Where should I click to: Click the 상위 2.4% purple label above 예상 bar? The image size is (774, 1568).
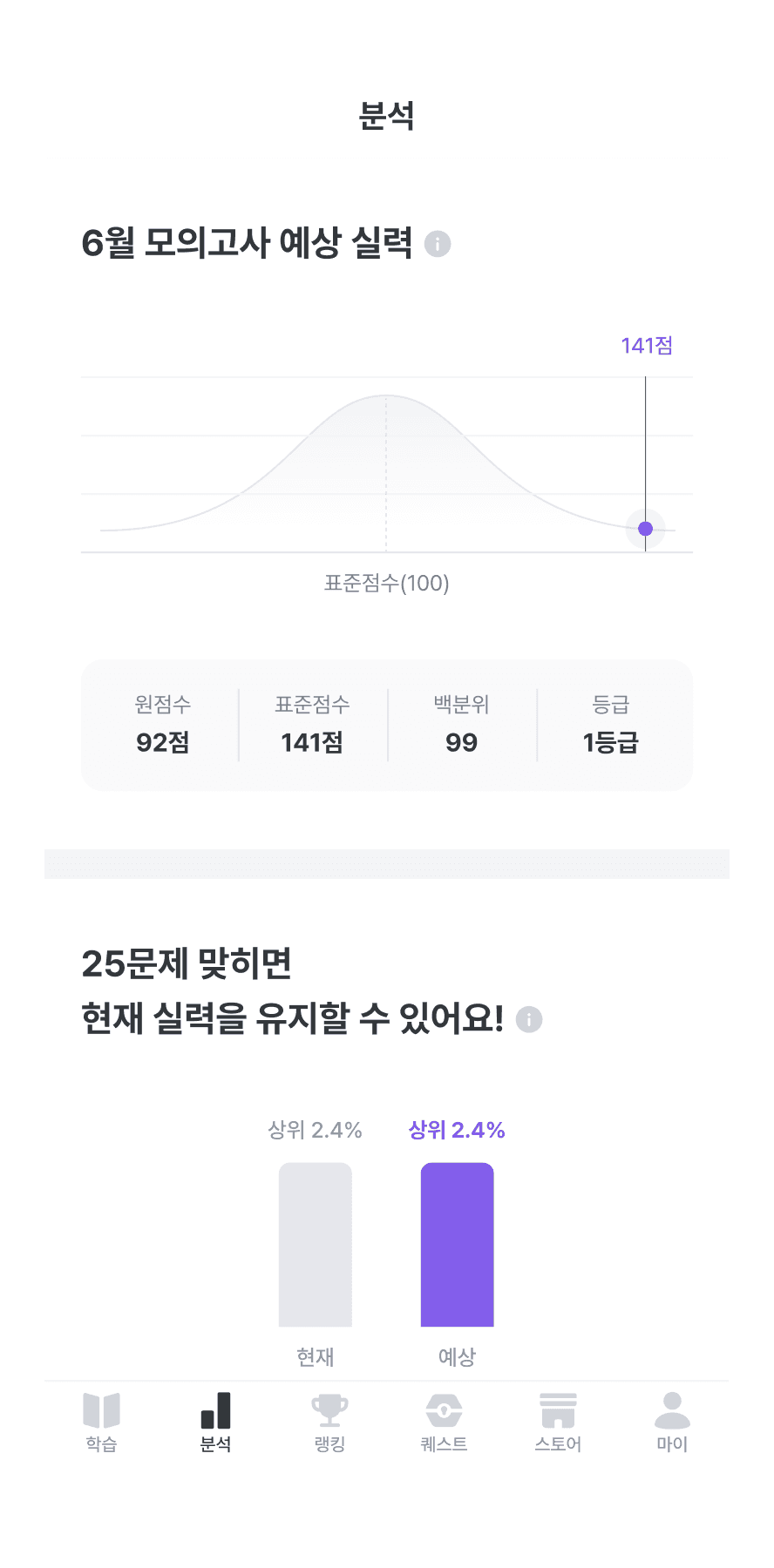tap(457, 1129)
